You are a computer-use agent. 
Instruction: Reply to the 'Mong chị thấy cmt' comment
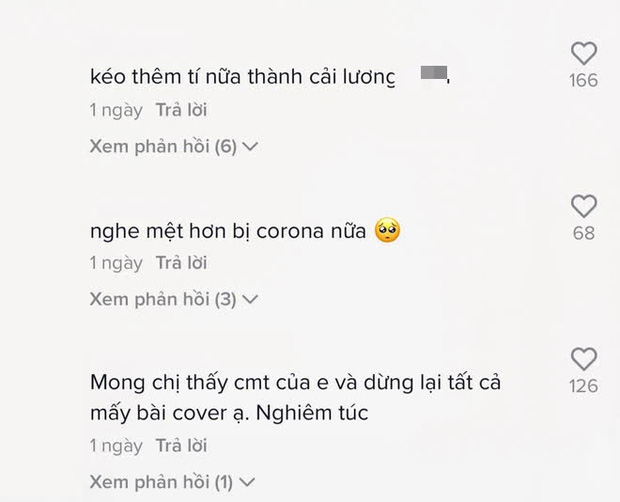click(x=181, y=446)
